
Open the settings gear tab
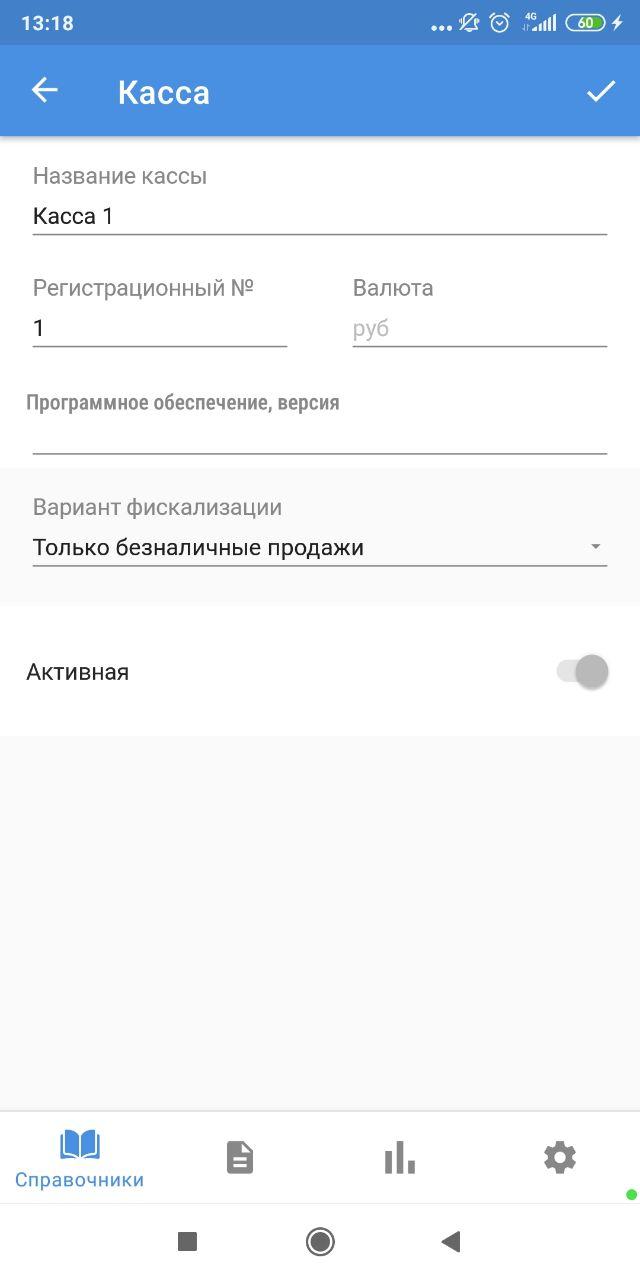(560, 1158)
